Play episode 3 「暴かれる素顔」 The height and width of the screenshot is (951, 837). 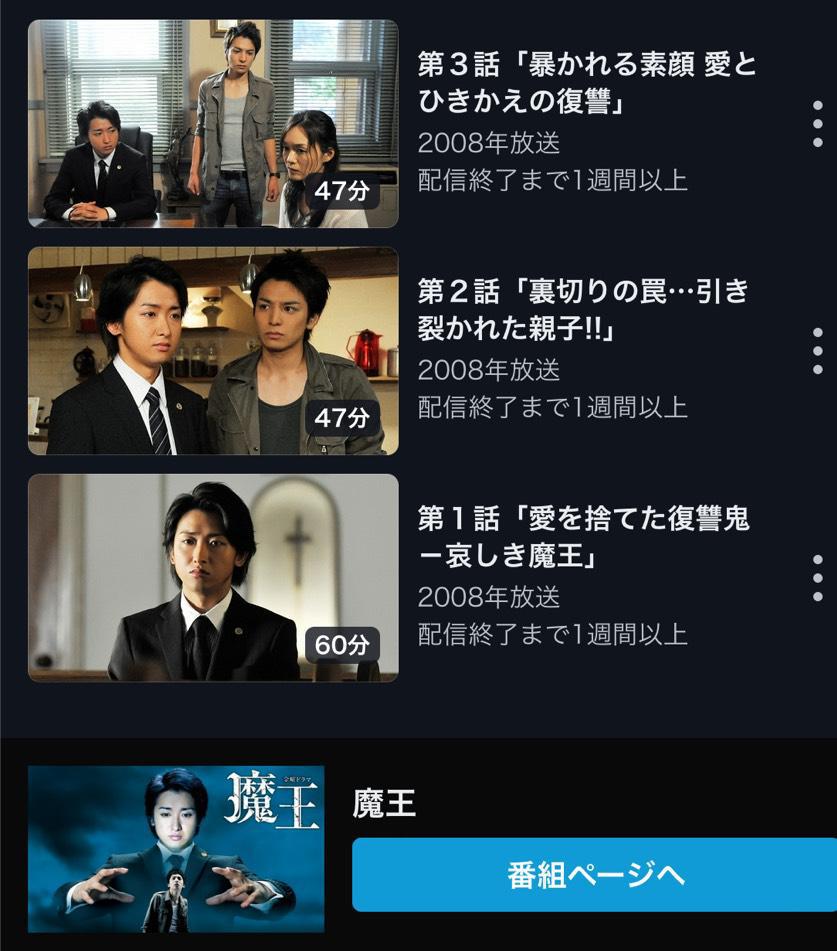(x=213, y=124)
